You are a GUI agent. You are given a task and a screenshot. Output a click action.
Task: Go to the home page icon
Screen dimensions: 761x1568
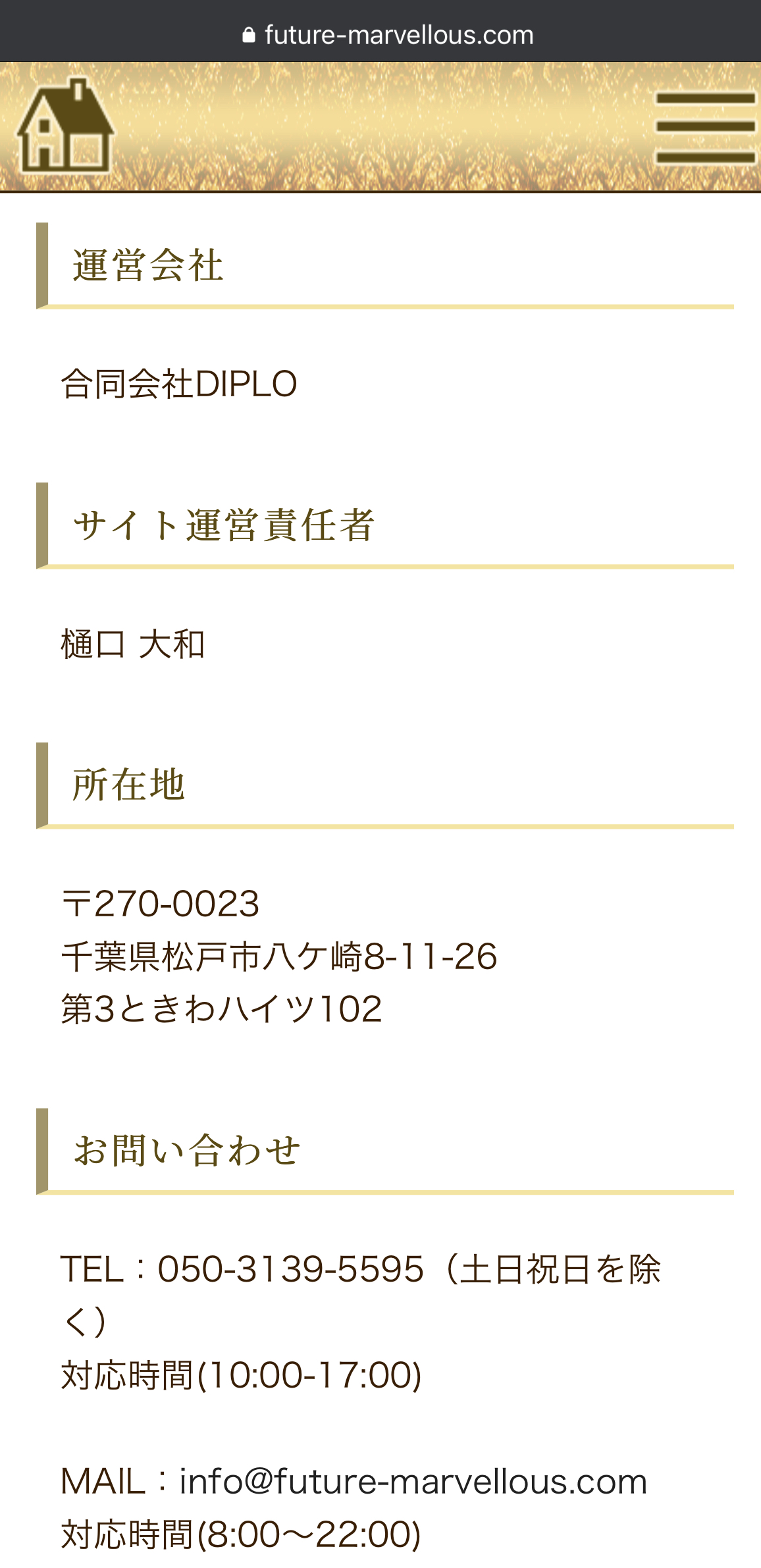[65, 126]
